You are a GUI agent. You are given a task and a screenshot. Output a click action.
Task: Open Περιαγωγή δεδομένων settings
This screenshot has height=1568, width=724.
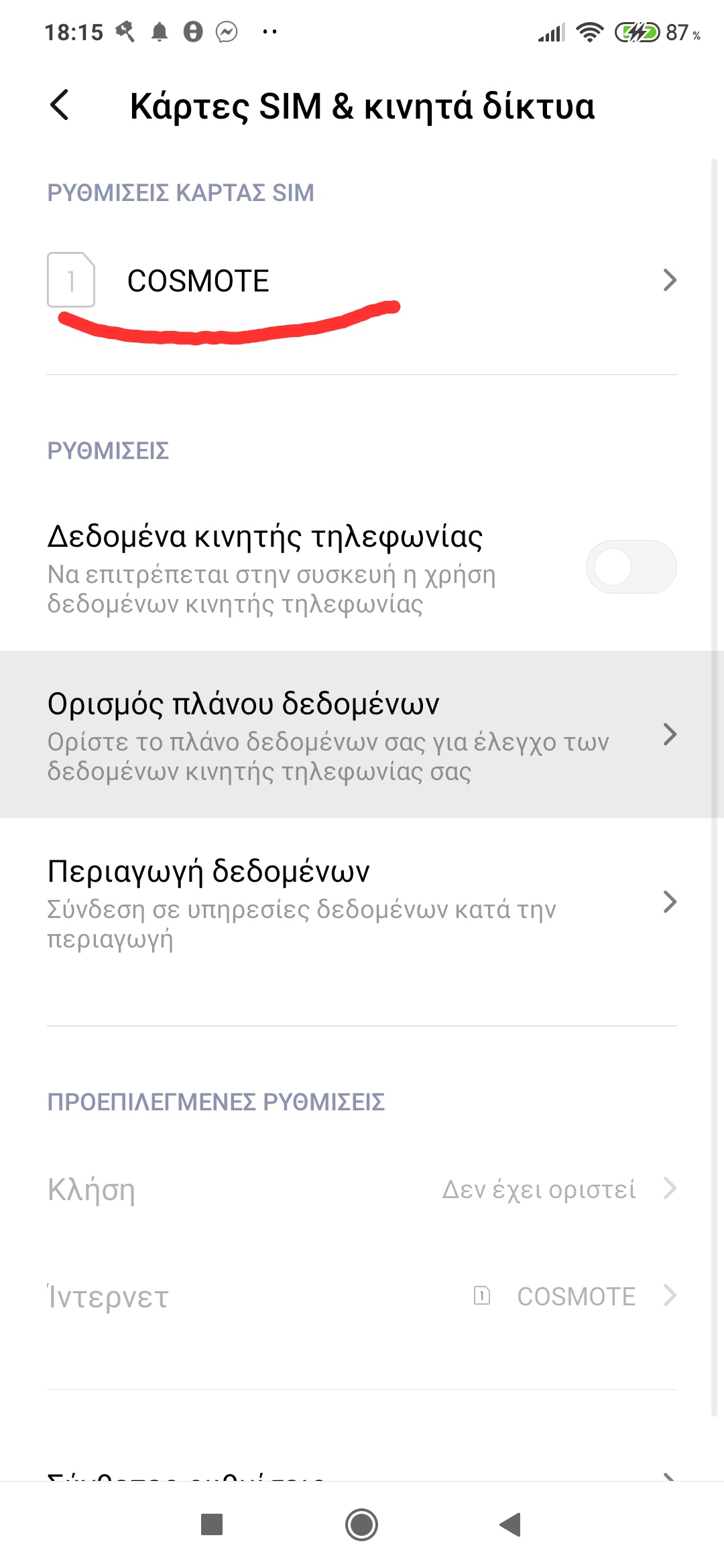pyautogui.click(x=362, y=902)
